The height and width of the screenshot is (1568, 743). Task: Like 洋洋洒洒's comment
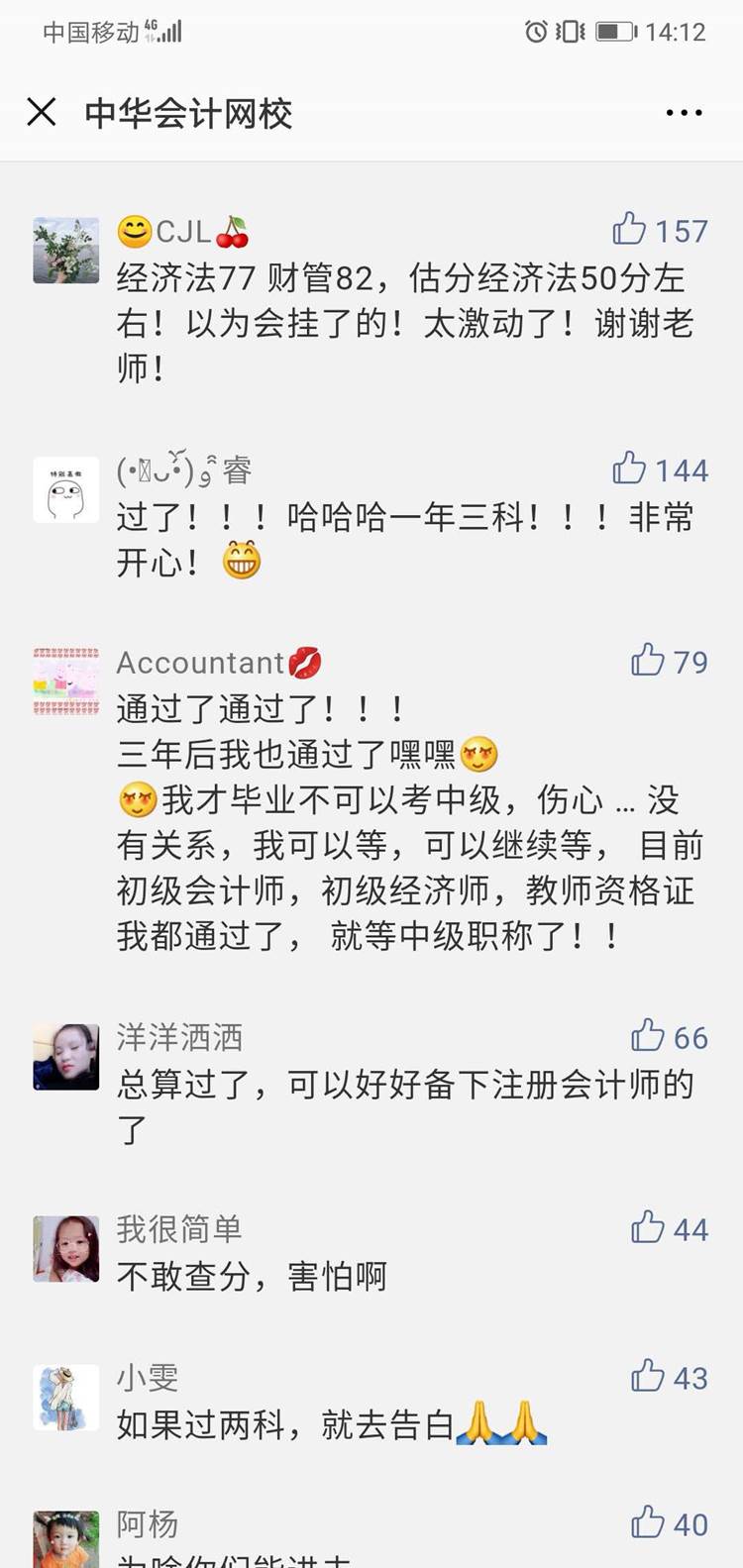tap(648, 1035)
